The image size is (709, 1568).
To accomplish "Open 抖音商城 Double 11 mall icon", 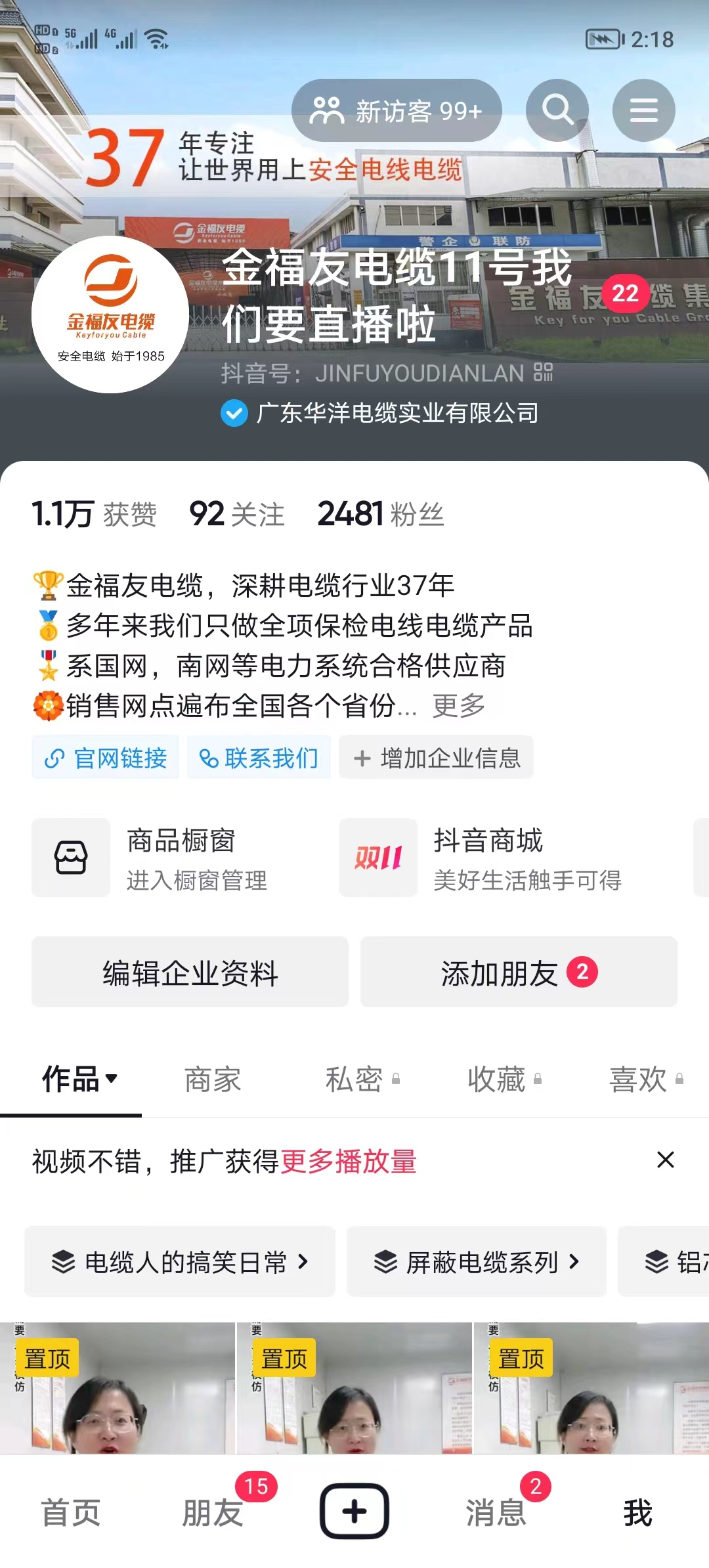I will click(377, 858).
